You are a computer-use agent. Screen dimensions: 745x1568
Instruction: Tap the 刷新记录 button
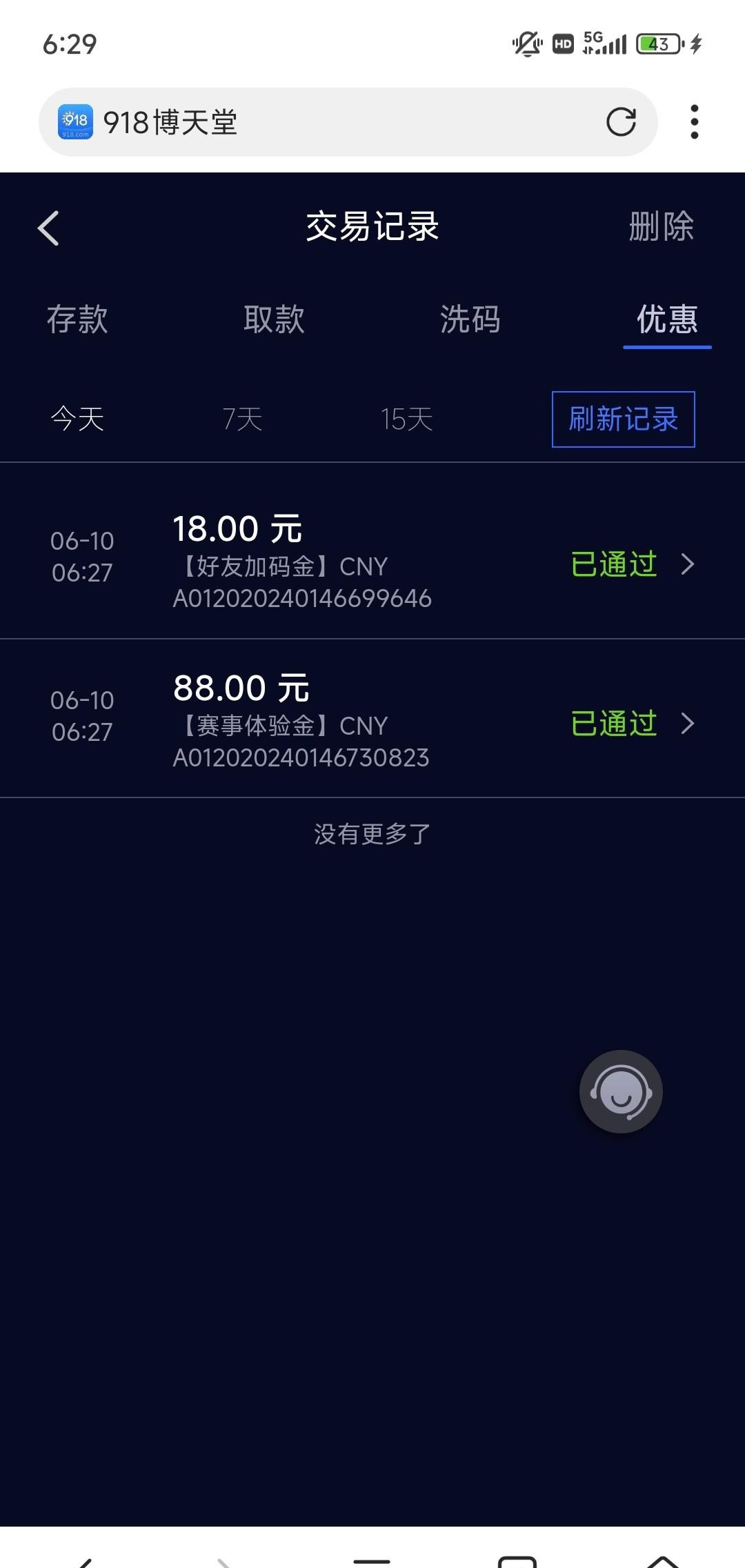tap(623, 419)
